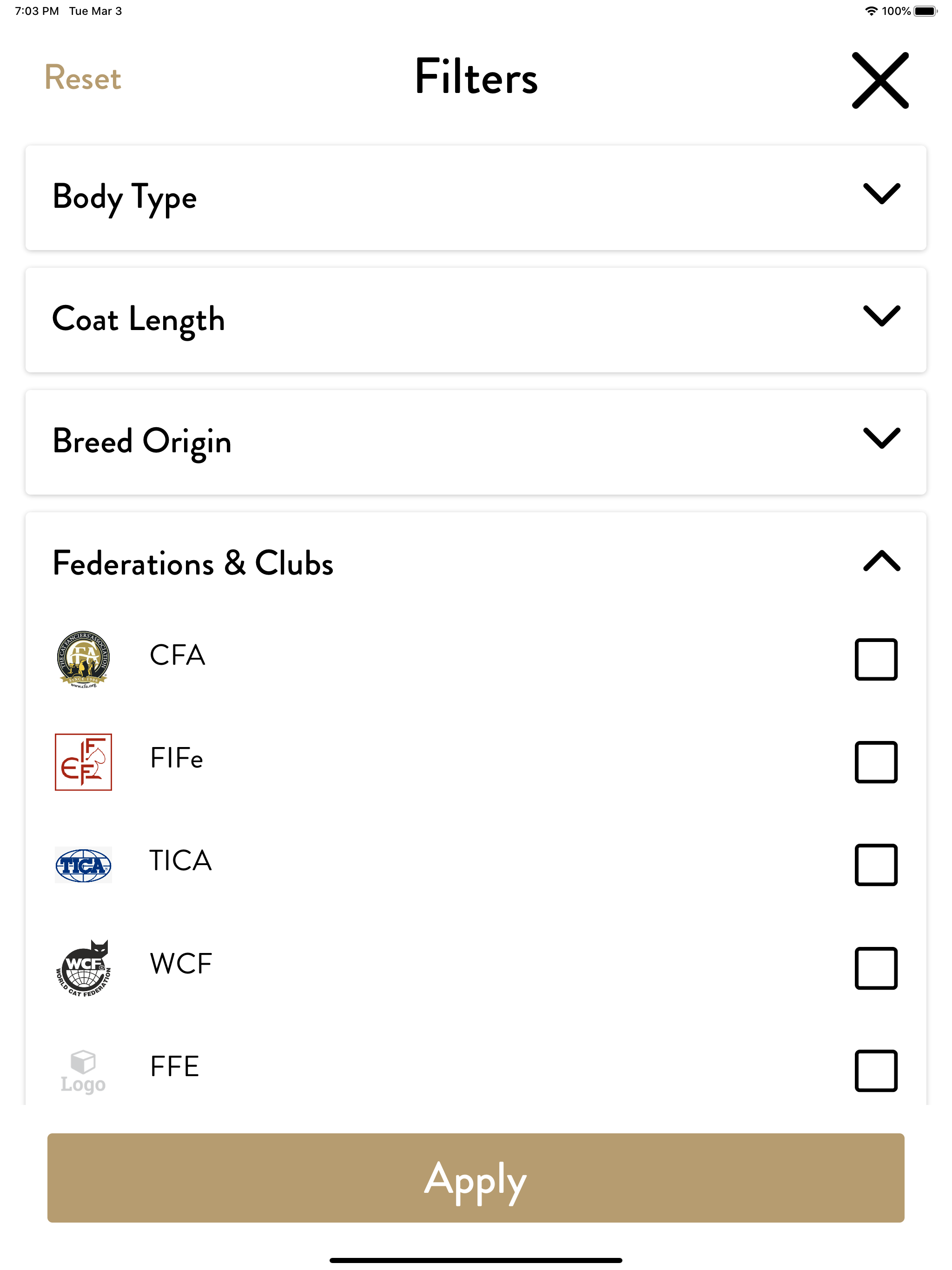
Task: Enable the FFE checkbox
Action: (x=876, y=1070)
